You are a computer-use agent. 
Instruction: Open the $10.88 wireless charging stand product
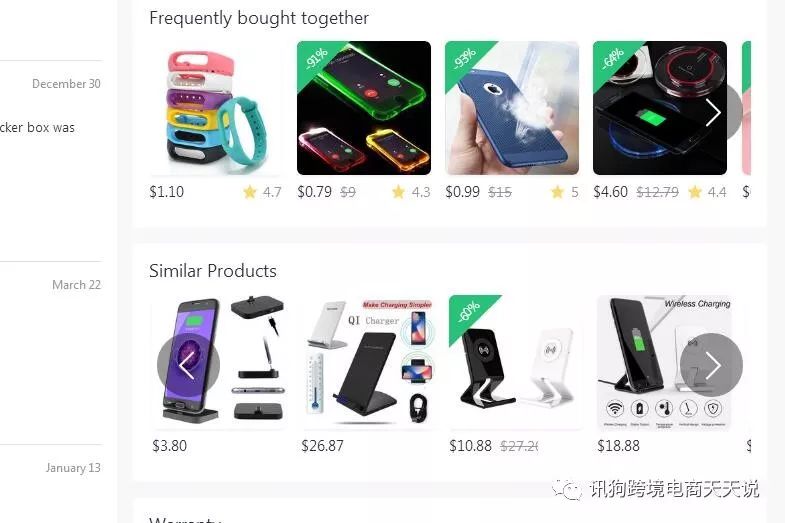click(x=515, y=362)
